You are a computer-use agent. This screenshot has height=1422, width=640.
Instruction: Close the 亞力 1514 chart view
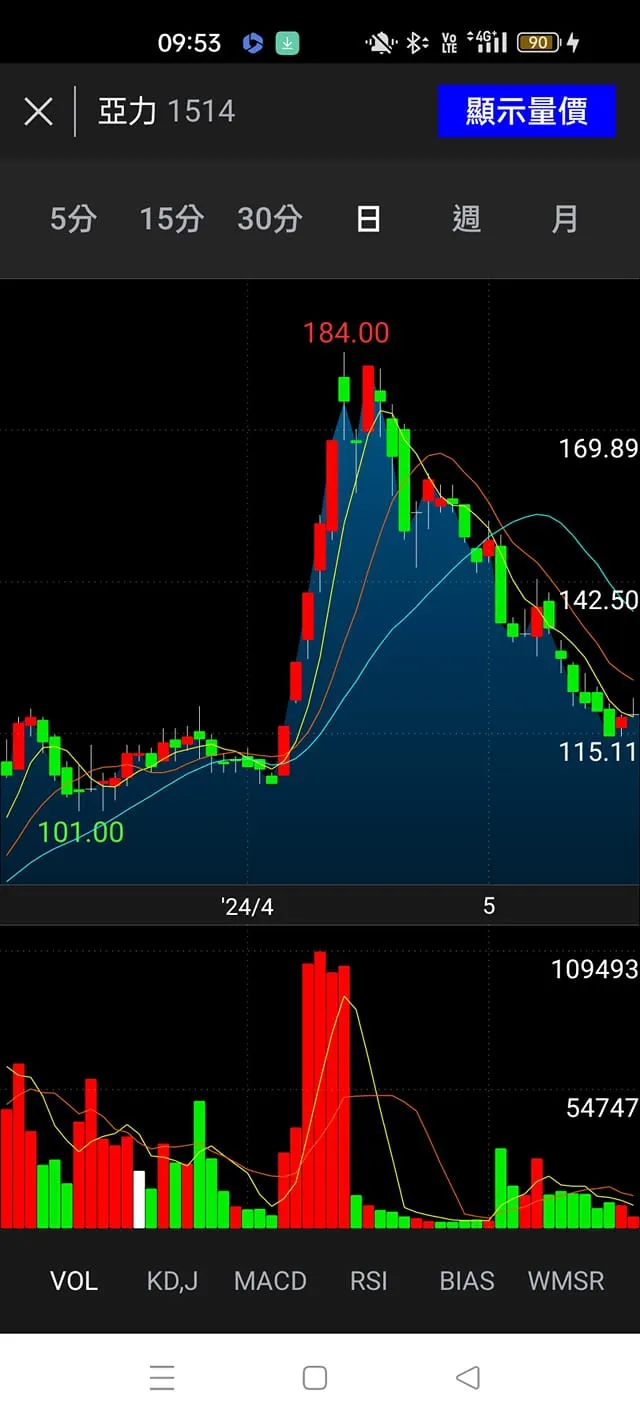(38, 111)
